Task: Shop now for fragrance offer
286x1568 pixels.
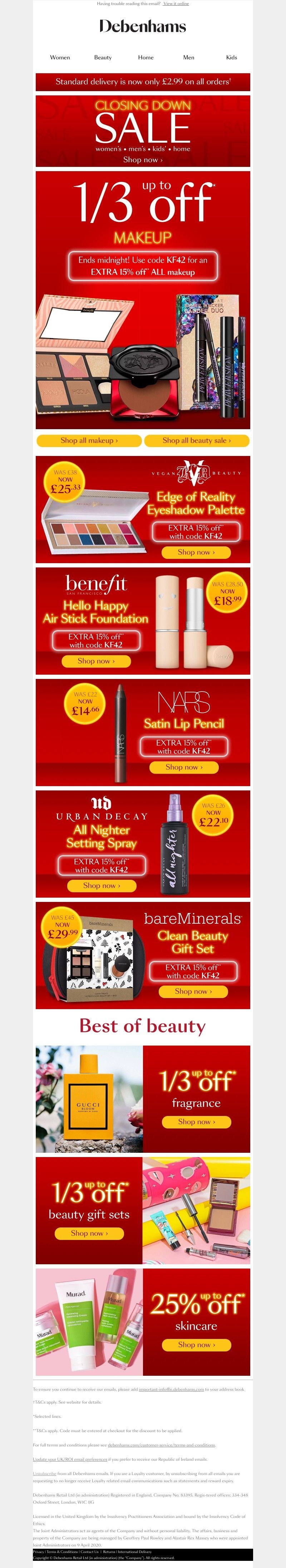Action: 196,1122
